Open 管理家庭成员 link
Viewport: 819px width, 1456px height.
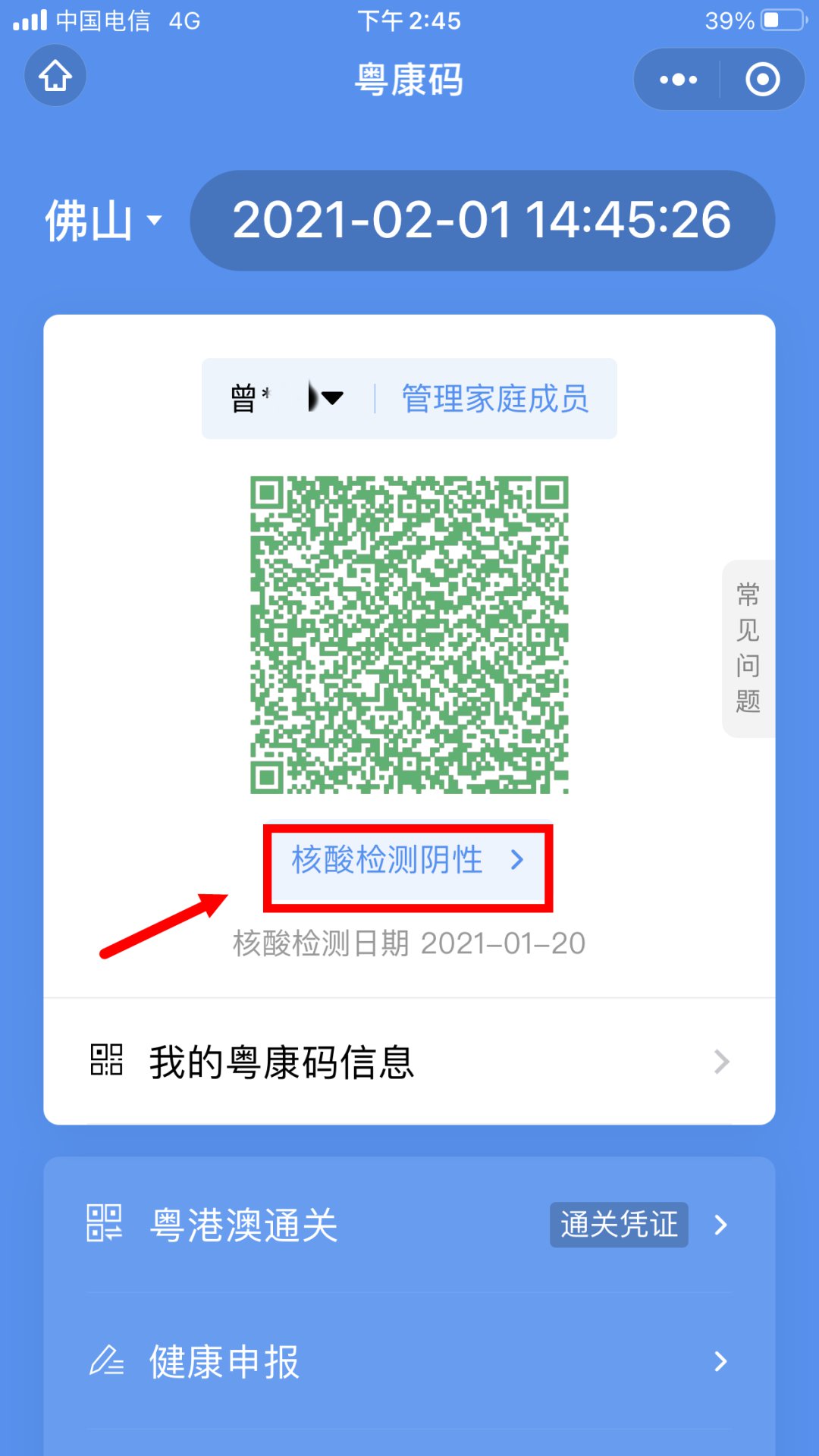[x=494, y=399]
